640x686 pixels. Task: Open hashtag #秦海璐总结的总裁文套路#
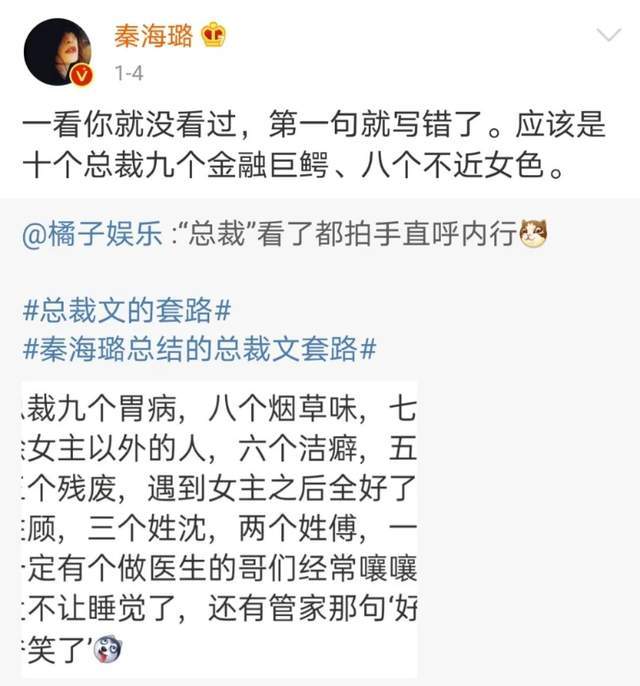(x=199, y=348)
